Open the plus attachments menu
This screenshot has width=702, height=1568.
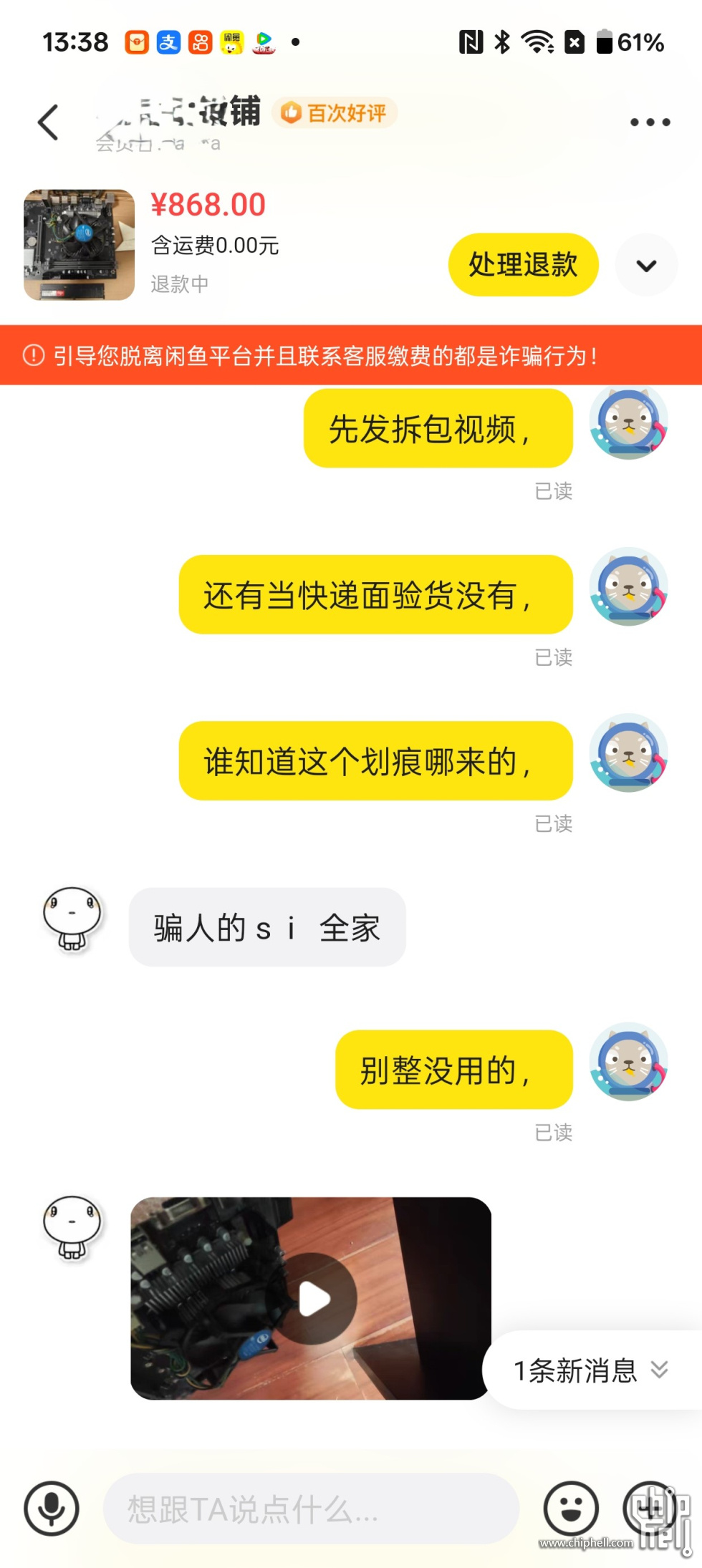point(650,1508)
